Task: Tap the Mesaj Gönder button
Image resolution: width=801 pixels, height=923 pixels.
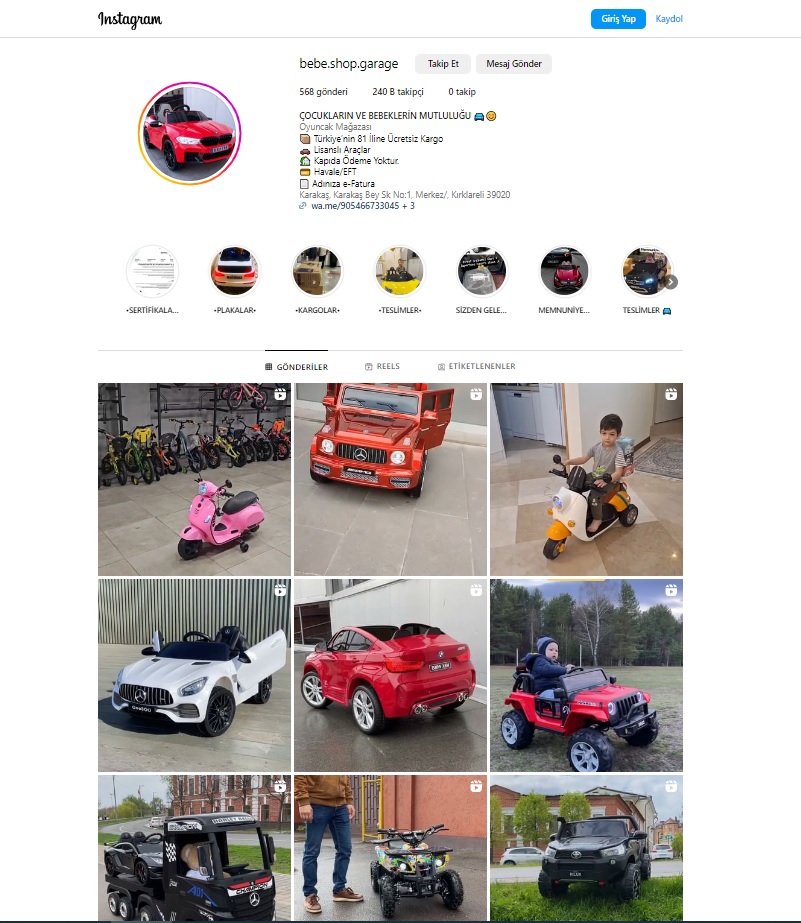Action: pos(514,64)
